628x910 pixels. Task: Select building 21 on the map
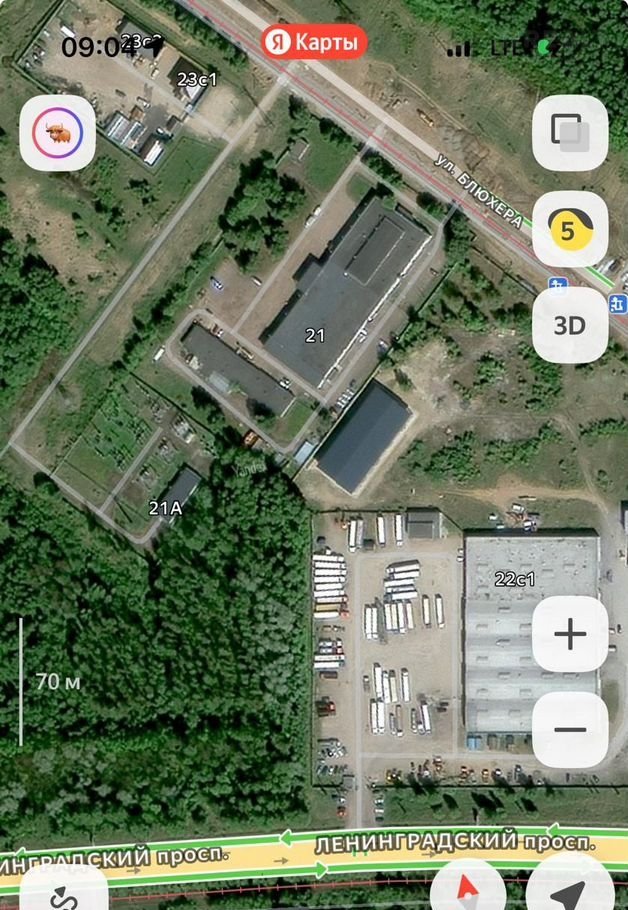(316, 336)
